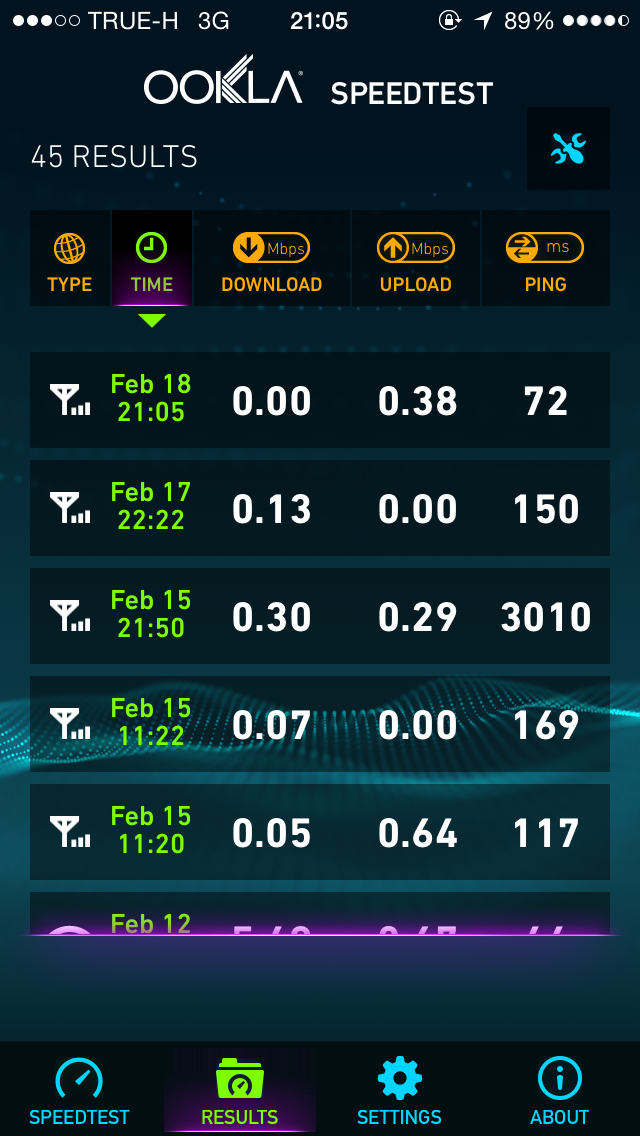Screen dimensions: 640x1136
Task: Open the Feb 17 22:22 result
Action: (x=320, y=508)
